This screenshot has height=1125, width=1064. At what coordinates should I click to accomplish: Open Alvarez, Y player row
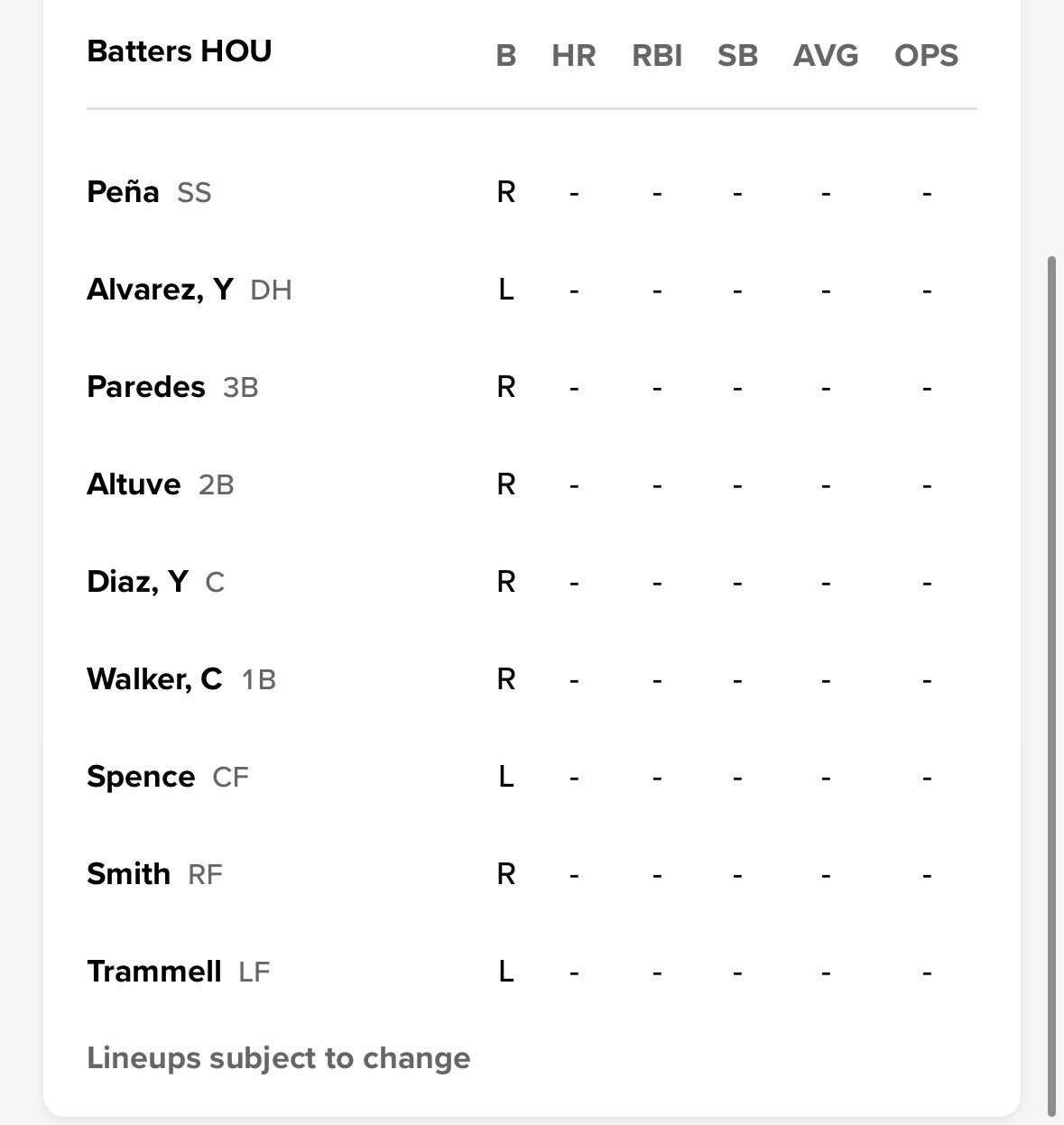click(160, 289)
